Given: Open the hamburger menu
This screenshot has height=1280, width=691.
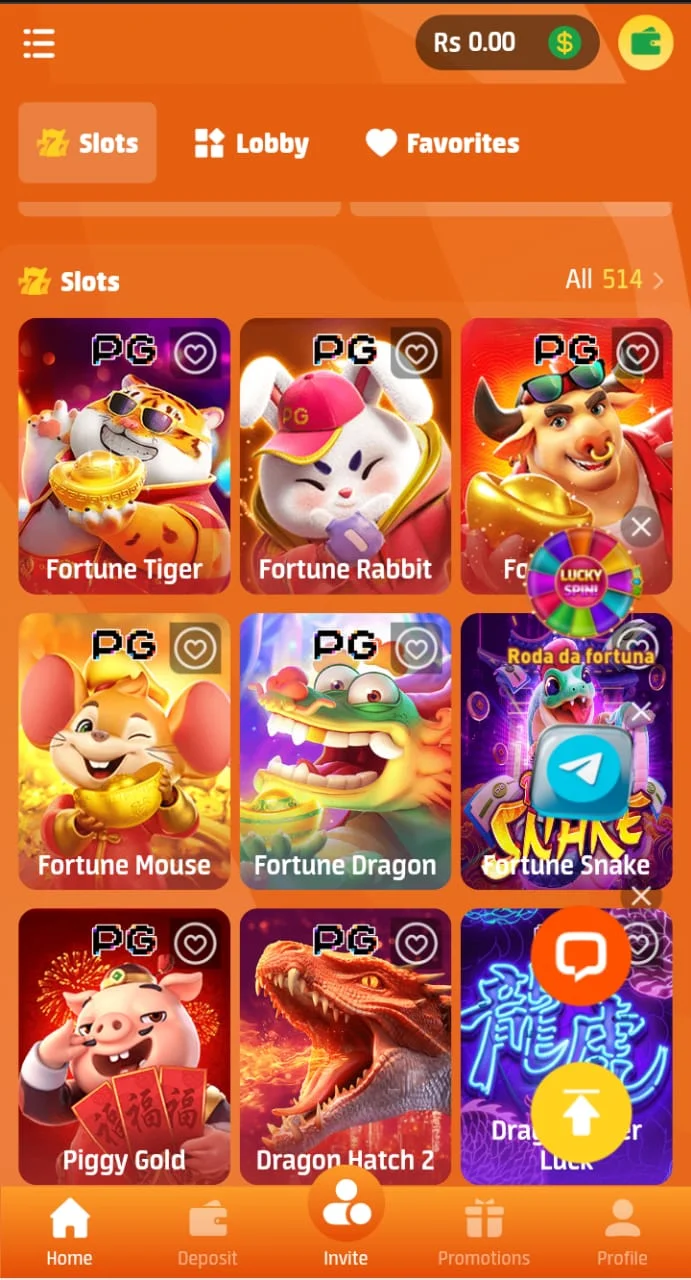Looking at the screenshot, I should 39,43.
